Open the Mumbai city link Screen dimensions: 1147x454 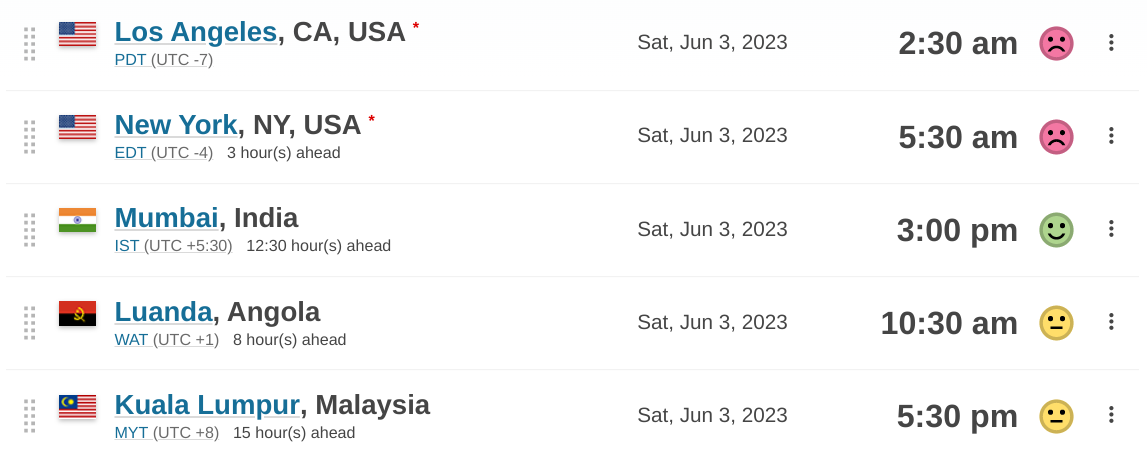point(166,218)
